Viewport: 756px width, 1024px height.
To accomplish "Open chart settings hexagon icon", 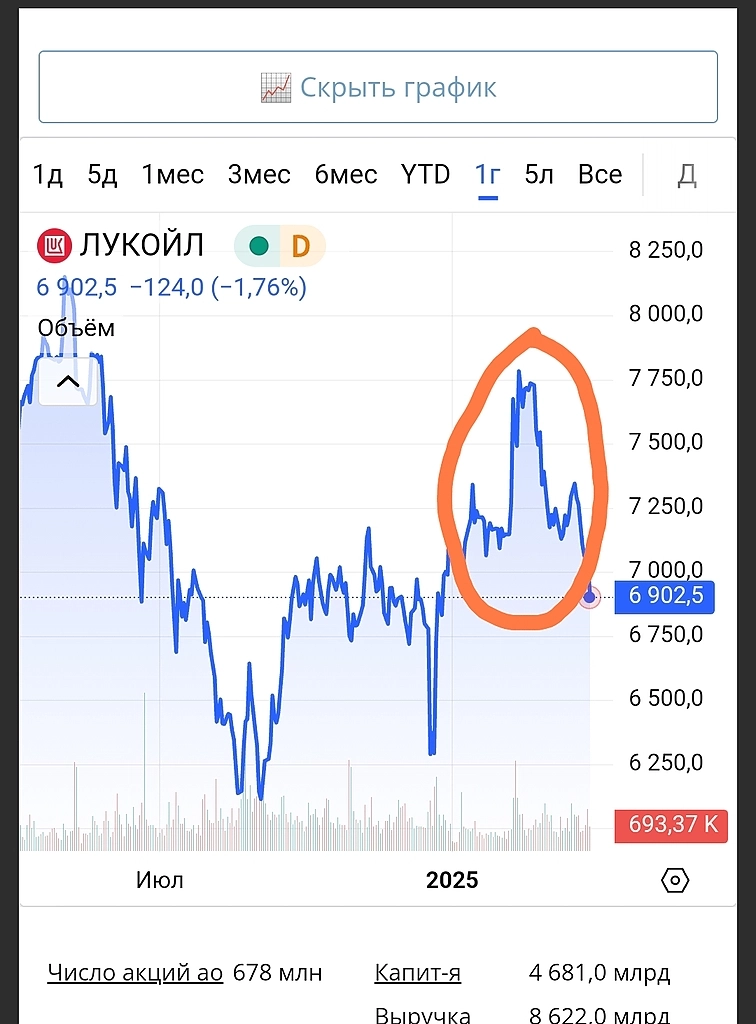I will [x=676, y=880].
